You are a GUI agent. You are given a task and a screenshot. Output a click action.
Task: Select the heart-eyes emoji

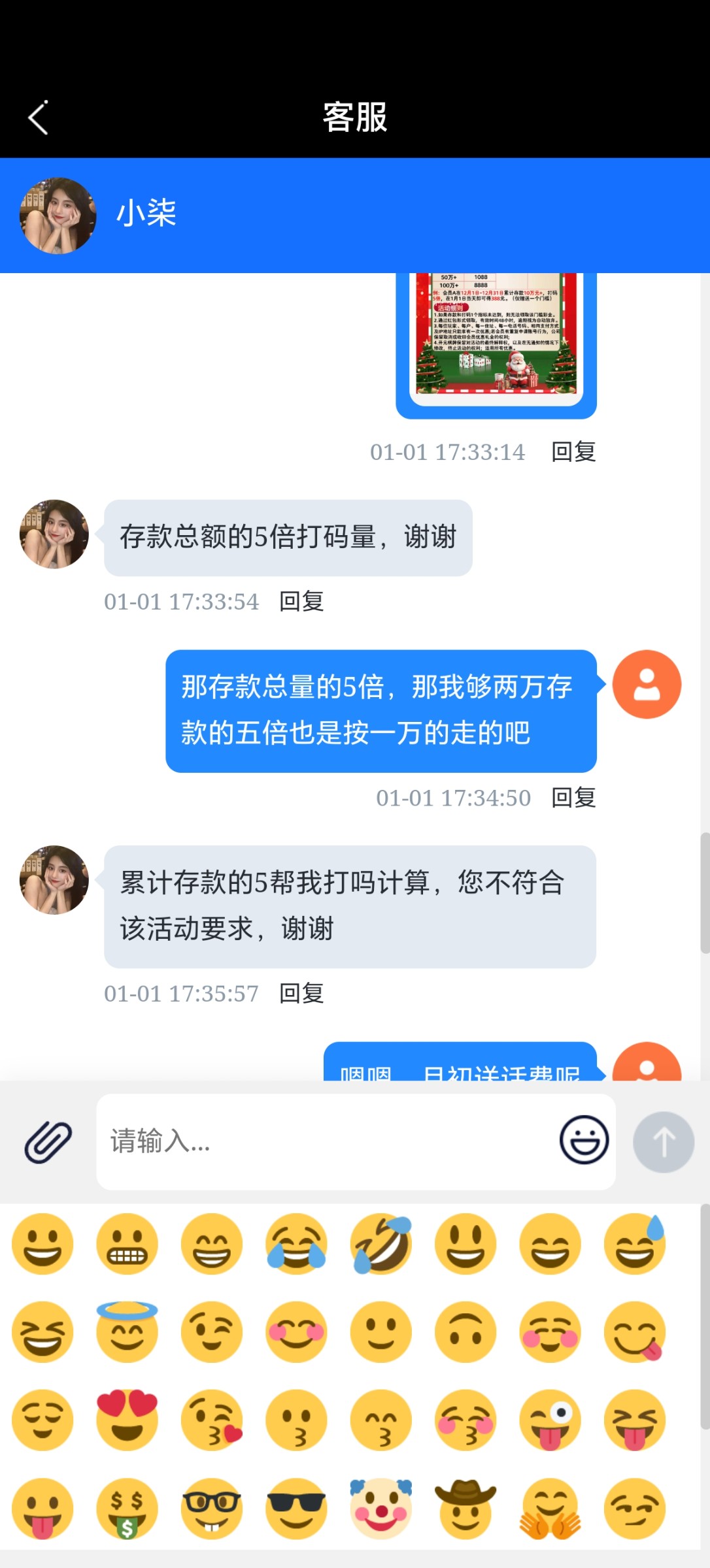tap(127, 1420)
